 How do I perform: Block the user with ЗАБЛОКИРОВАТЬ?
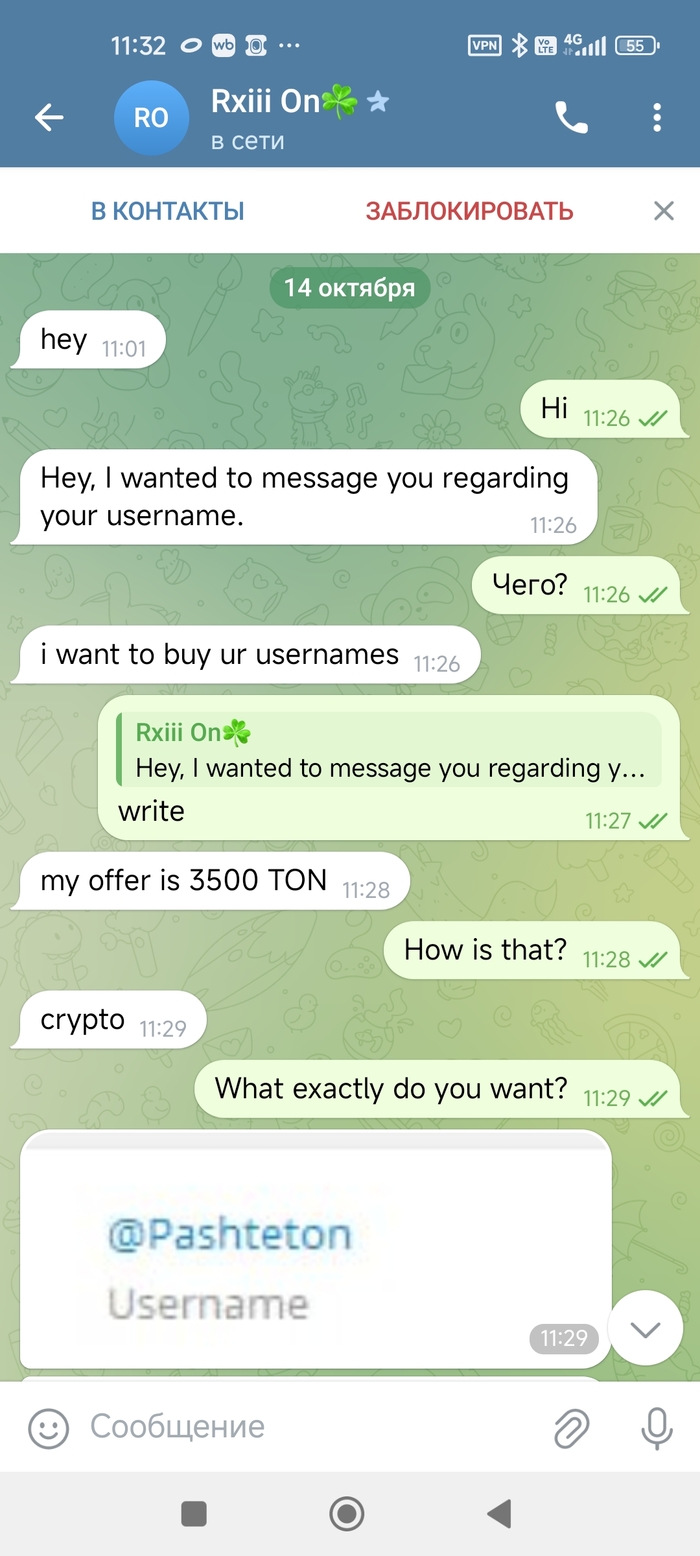click(469, 211)
